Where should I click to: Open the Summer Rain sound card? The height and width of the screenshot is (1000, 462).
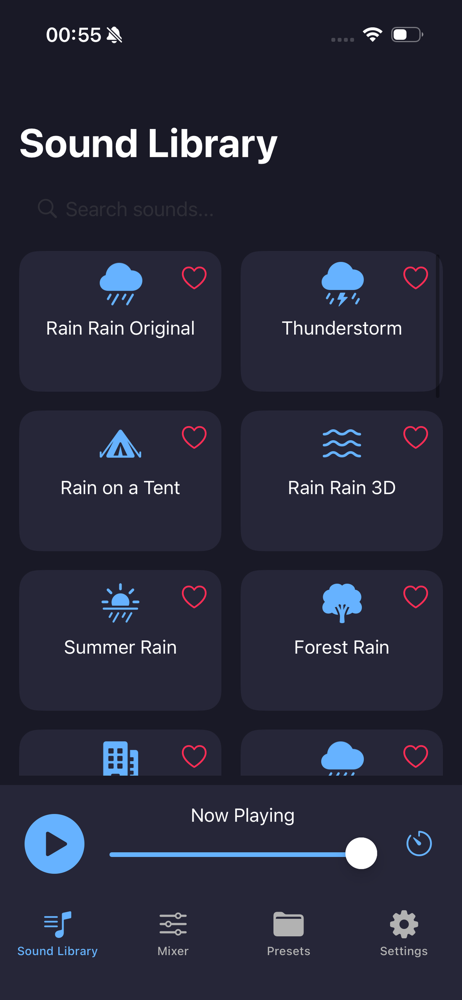click(120, 640)
